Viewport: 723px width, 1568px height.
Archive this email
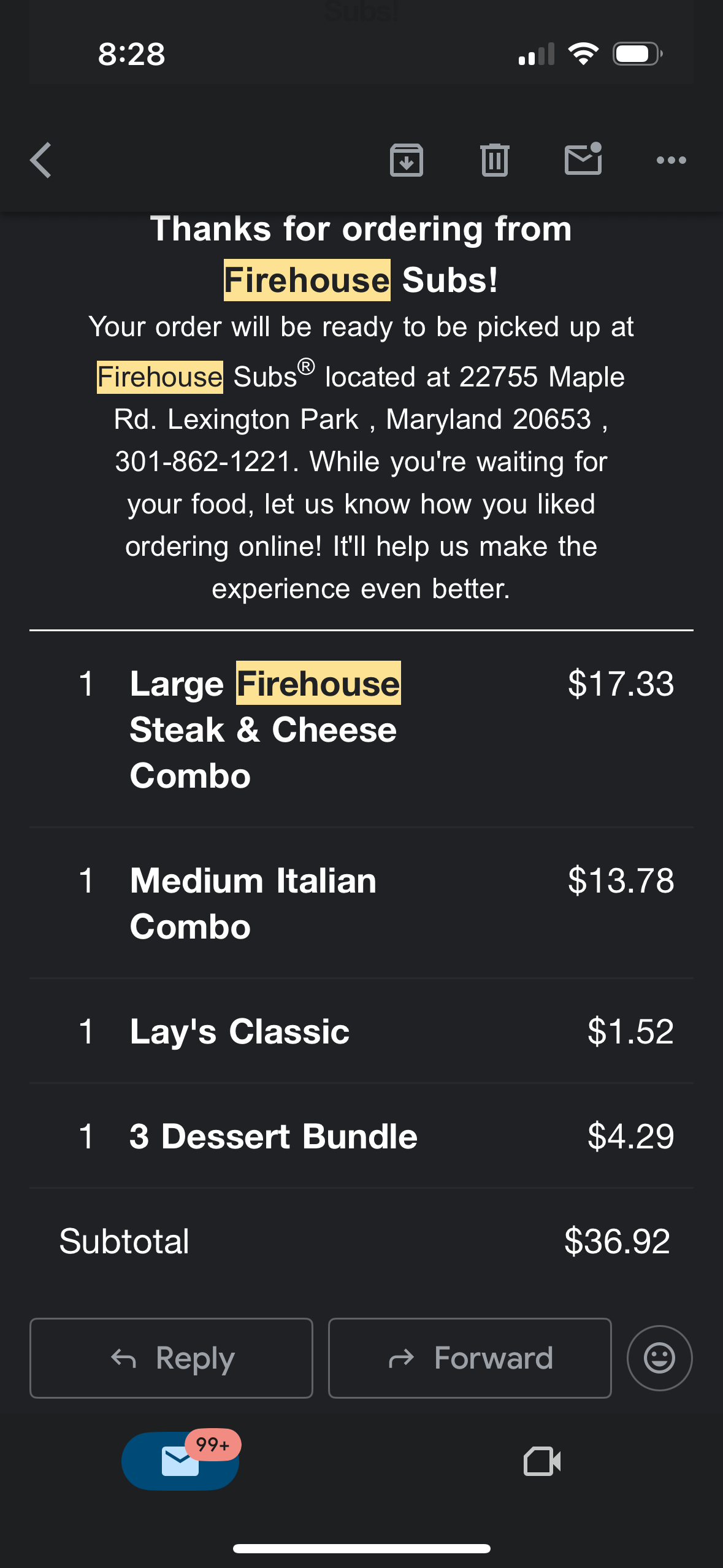coord(406,161)
